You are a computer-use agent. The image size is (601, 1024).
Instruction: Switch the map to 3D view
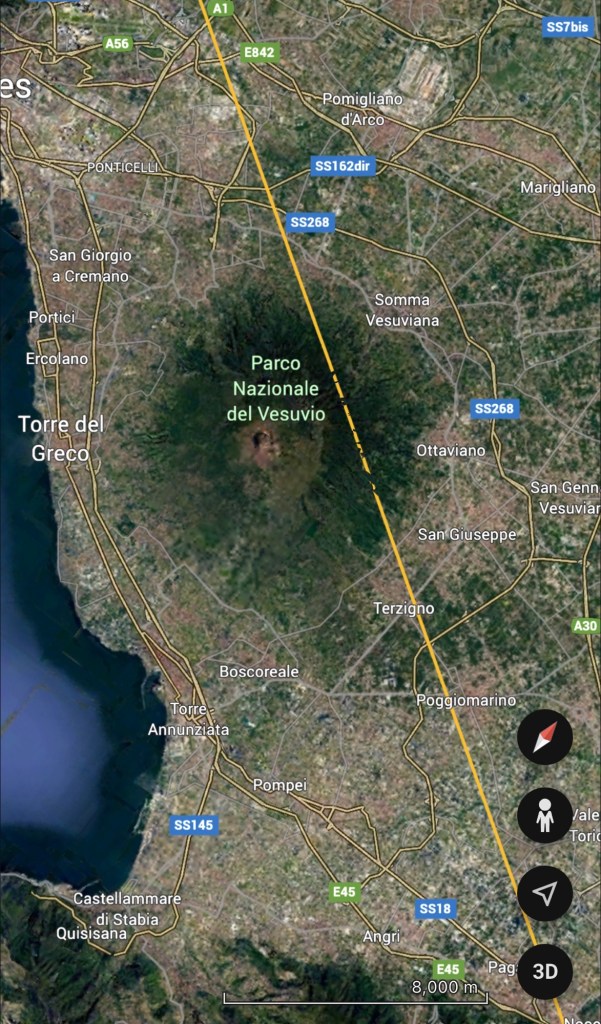[545, 971]
